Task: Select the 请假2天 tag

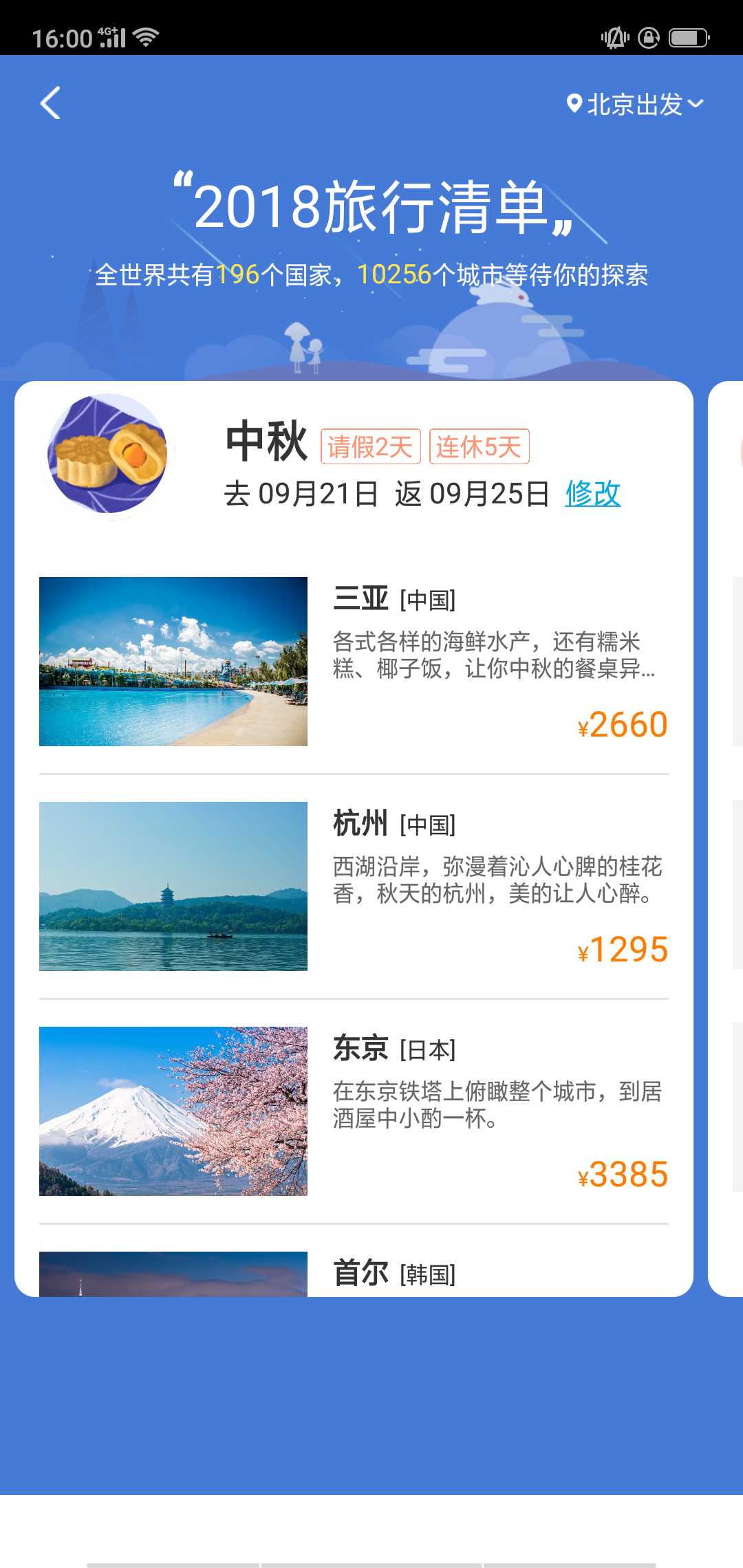Action: point(371,447)
